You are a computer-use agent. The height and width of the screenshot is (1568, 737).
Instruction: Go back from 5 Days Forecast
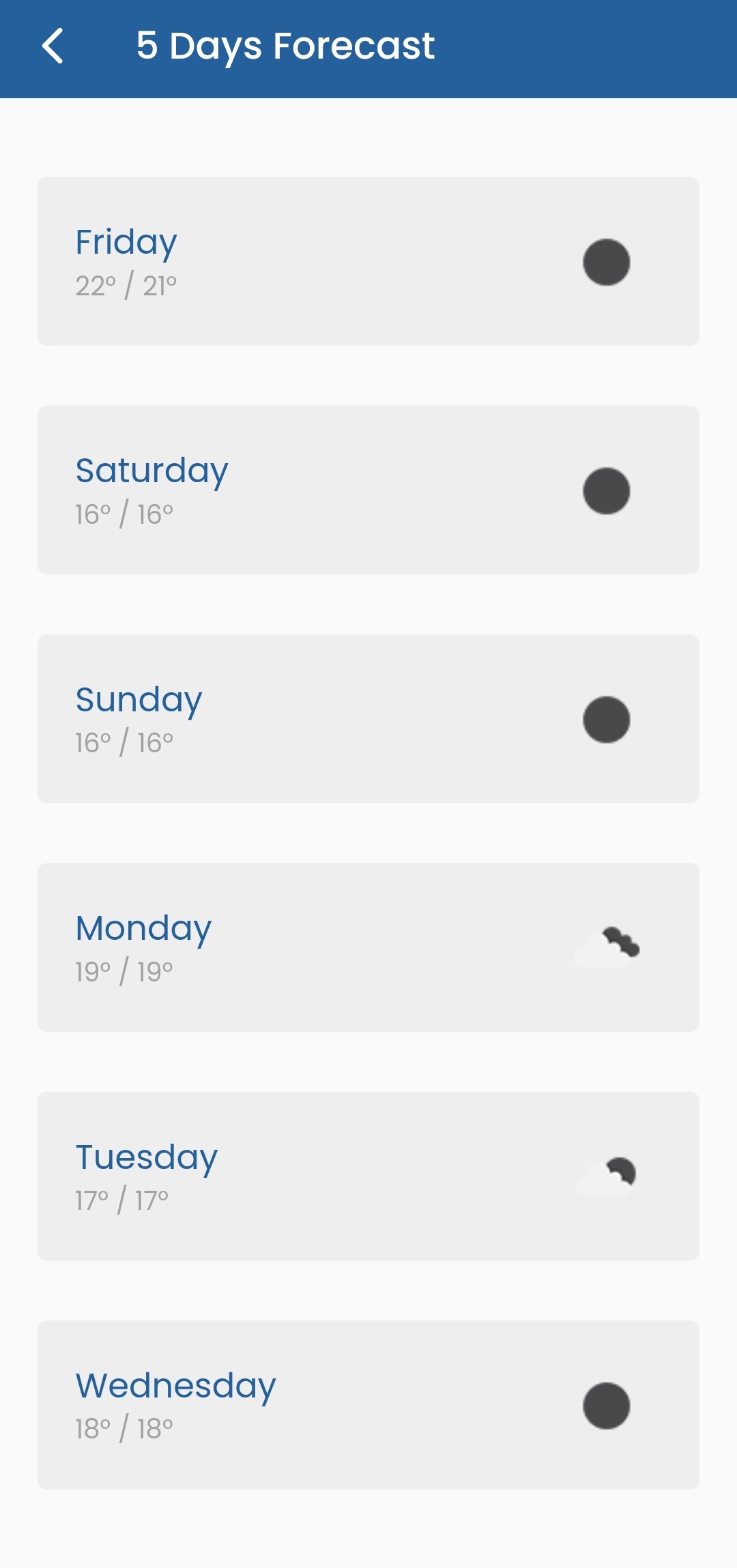coord(53,46)
